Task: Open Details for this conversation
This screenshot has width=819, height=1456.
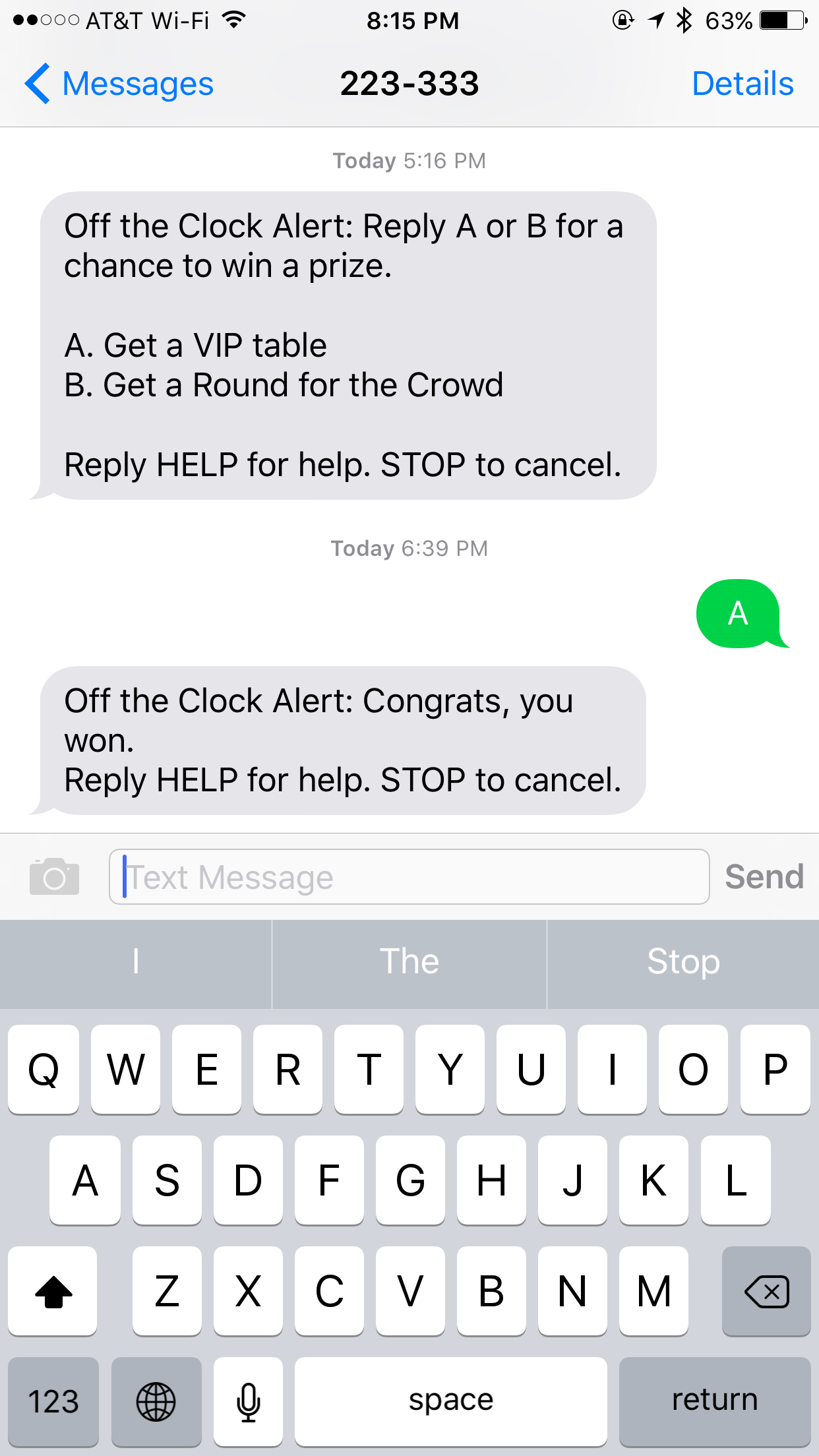Action: coord(742,84)
